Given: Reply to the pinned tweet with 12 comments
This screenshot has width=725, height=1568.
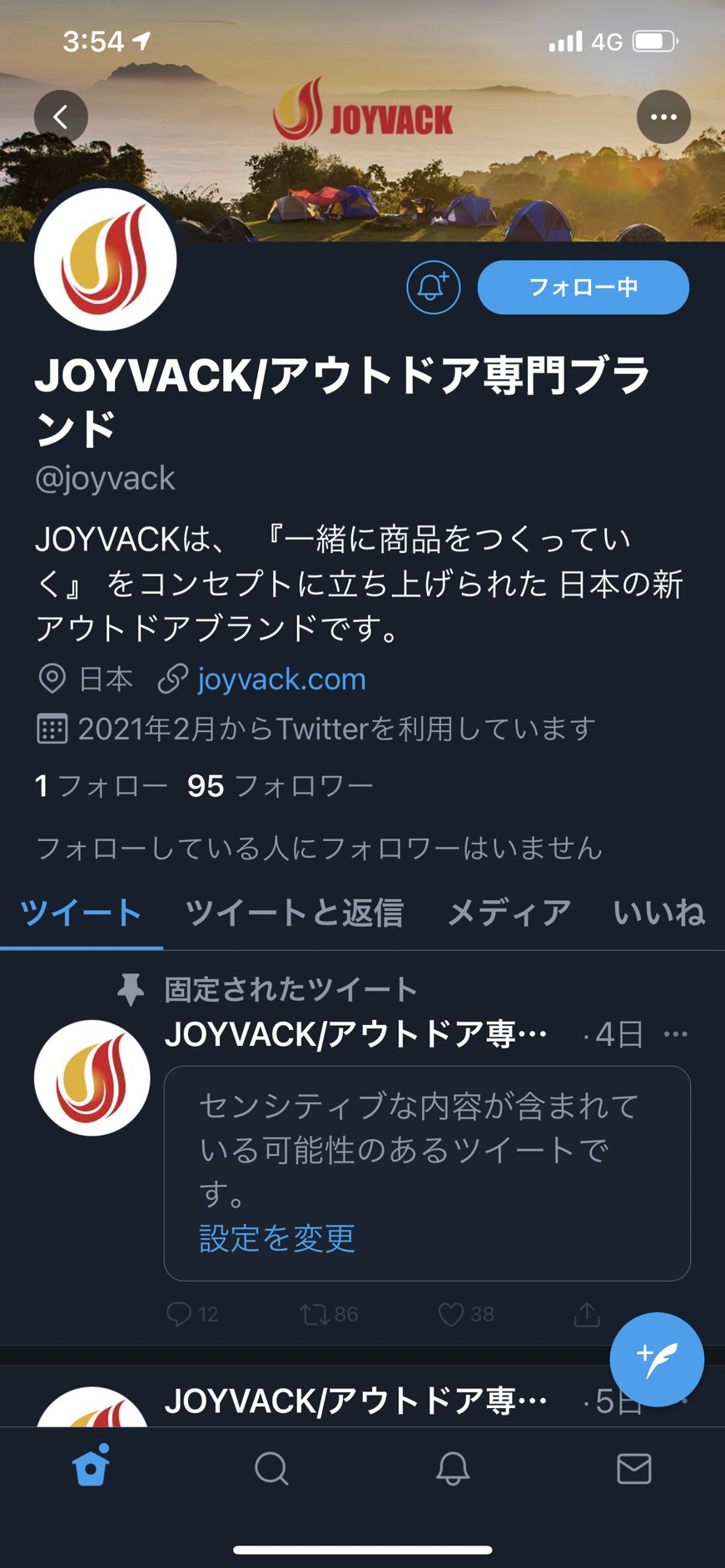Looking at the screenshot, I should 192,1314.
